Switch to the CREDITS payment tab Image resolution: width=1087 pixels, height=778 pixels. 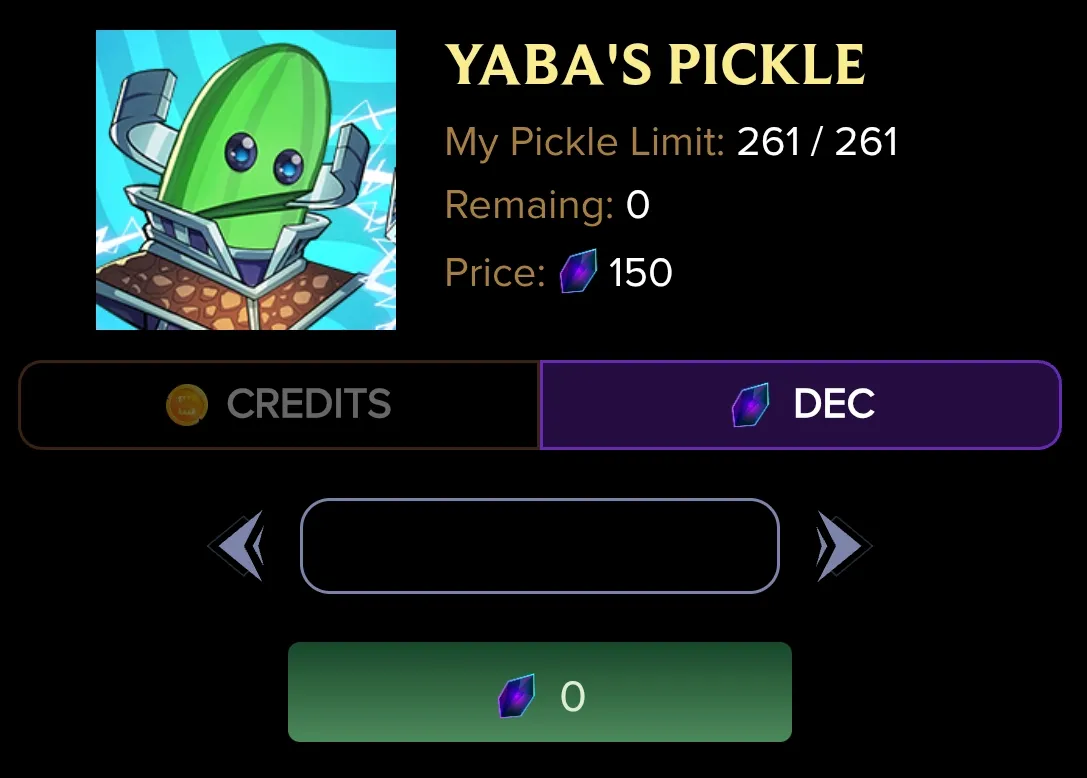(279, 405)
